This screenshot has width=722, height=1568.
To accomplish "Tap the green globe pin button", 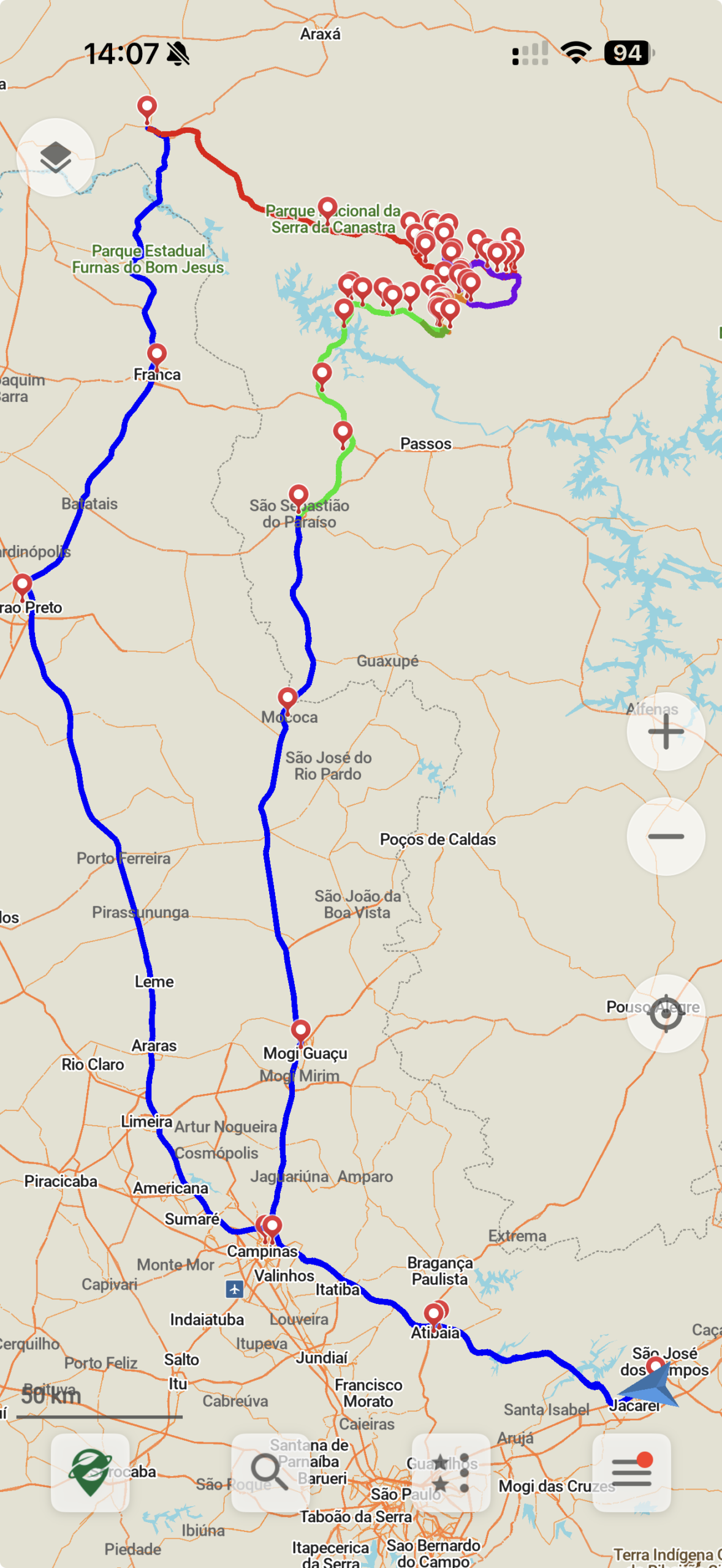I will (90, 1472).
